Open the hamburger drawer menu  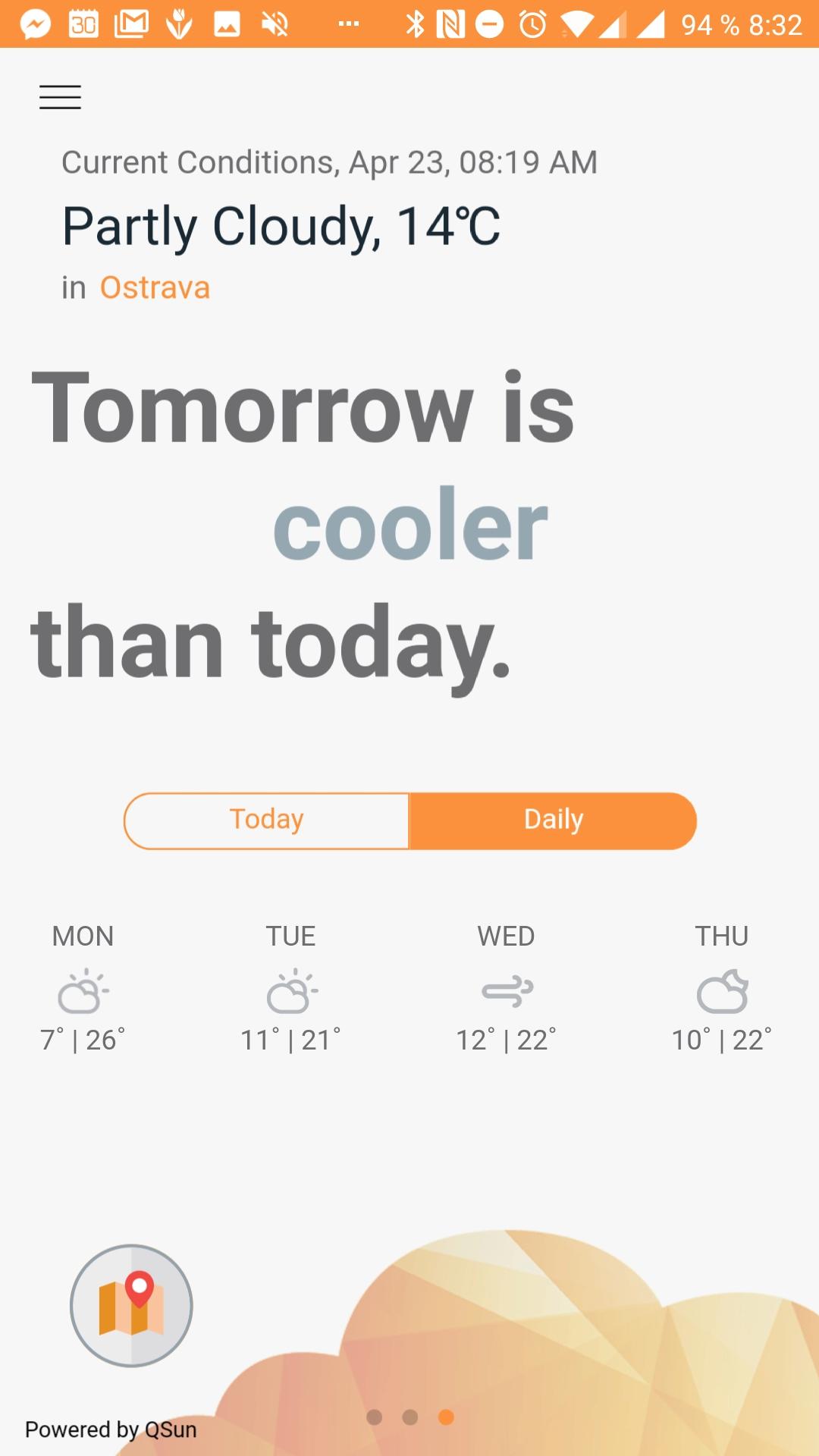pyautogui.click(x=60, y=97)
